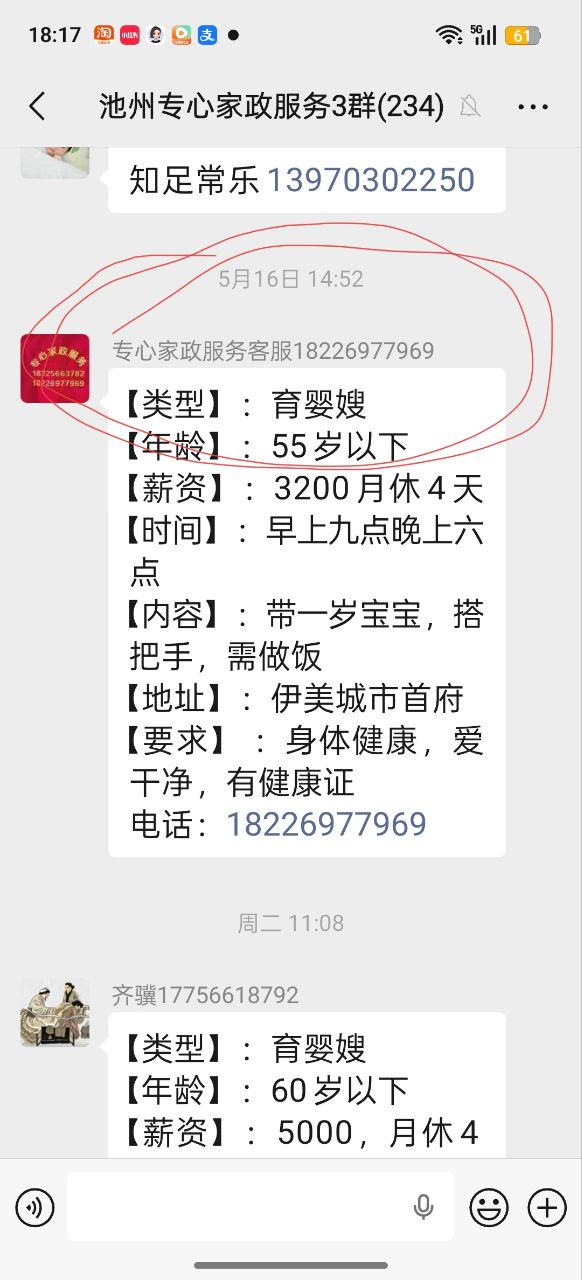Tap phone number 13970302250 link
Screen dimensions: 582x1280
point(370,180)
